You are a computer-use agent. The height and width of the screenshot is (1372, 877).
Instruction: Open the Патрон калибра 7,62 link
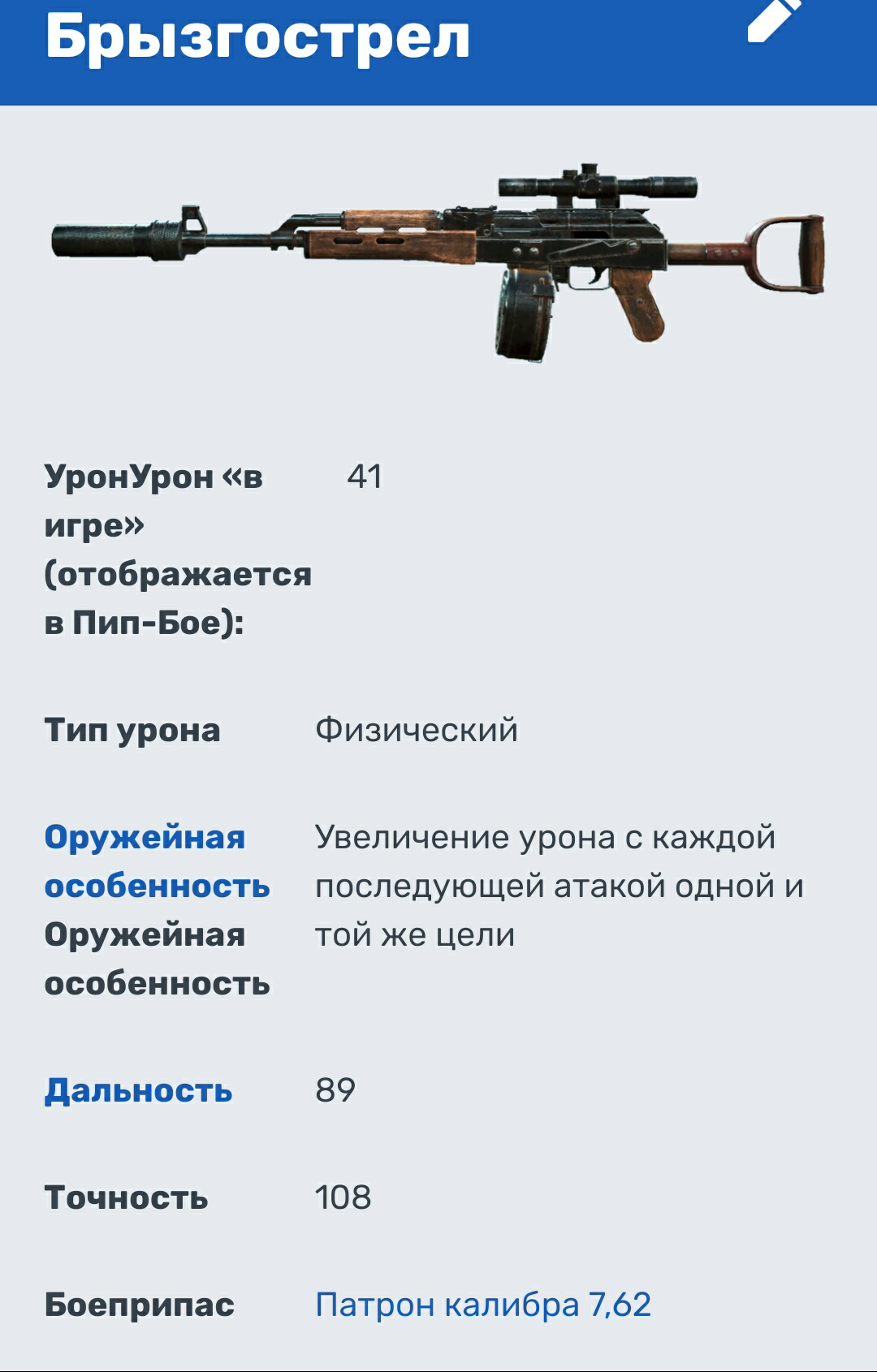pyautogui.click(x=482, y=1305)
